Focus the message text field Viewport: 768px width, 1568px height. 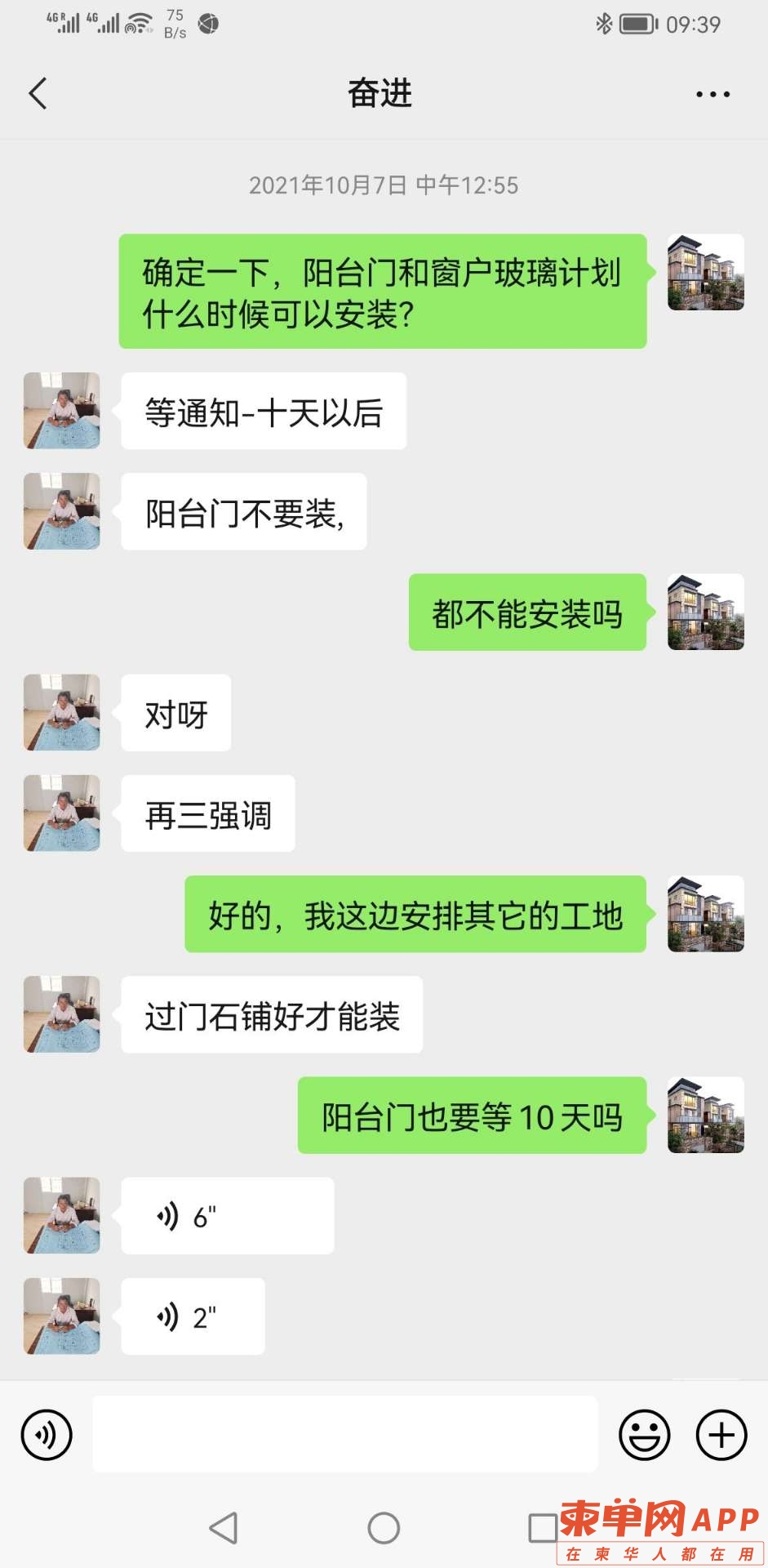(x=344, y=1434)
